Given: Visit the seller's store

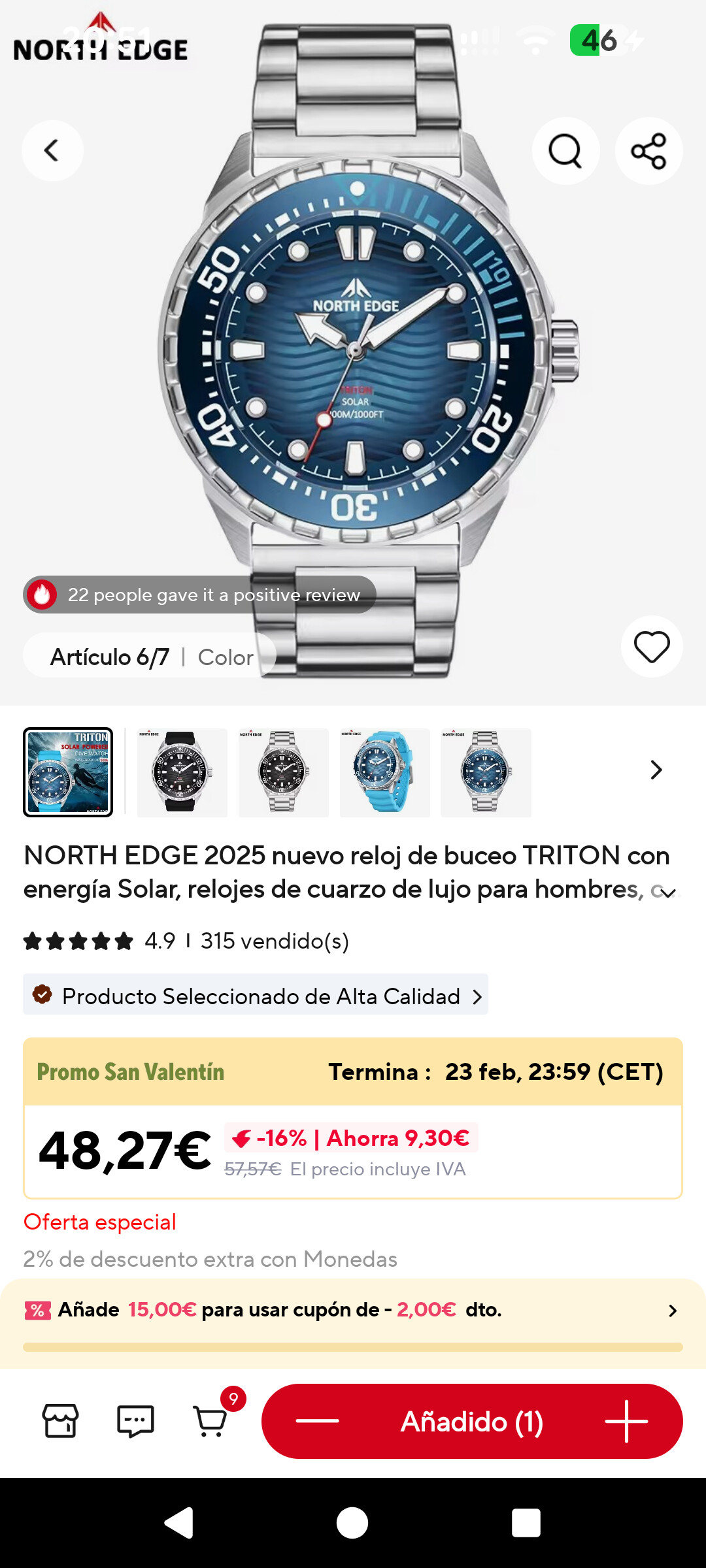Looking at the screenshot, I should [60, 1421].
